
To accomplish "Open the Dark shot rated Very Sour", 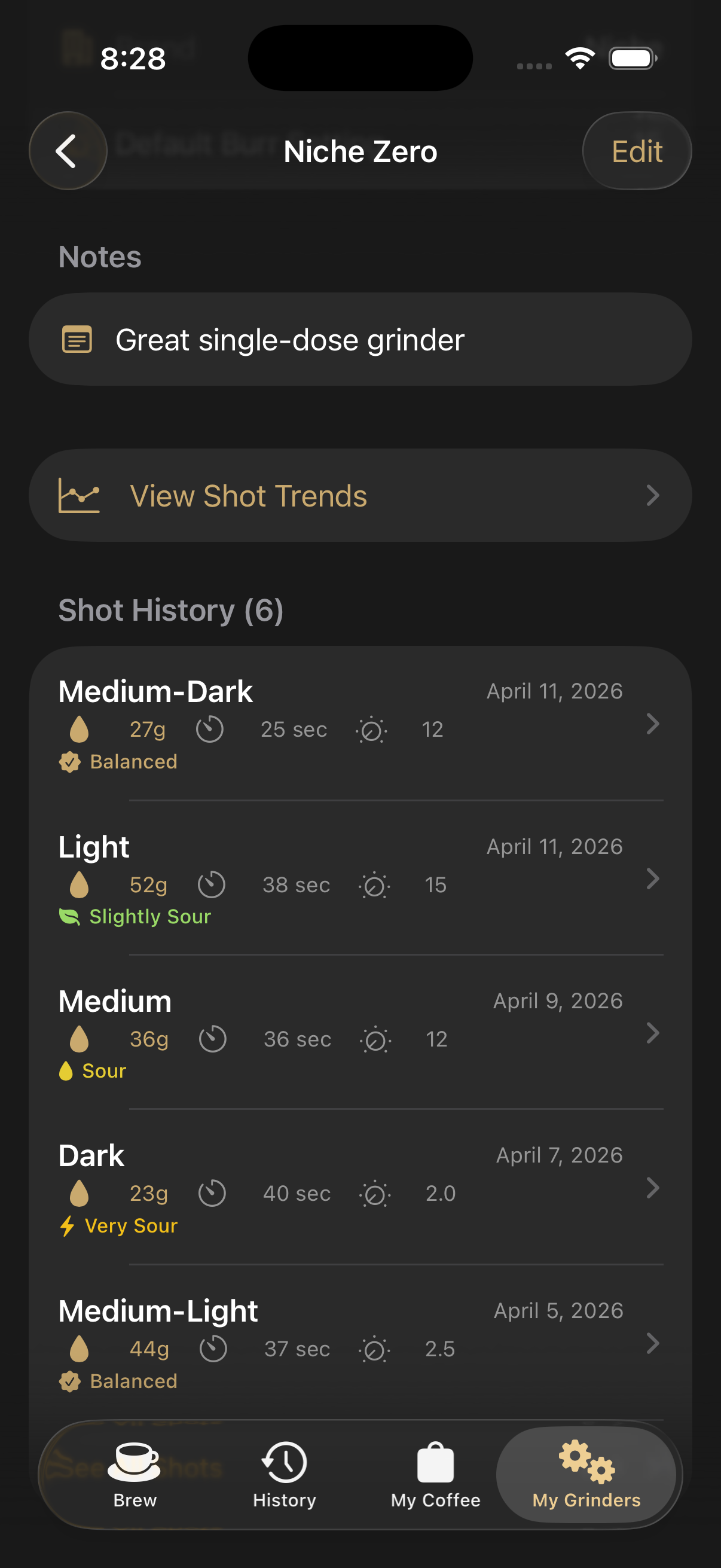I will click(360, 1188).
